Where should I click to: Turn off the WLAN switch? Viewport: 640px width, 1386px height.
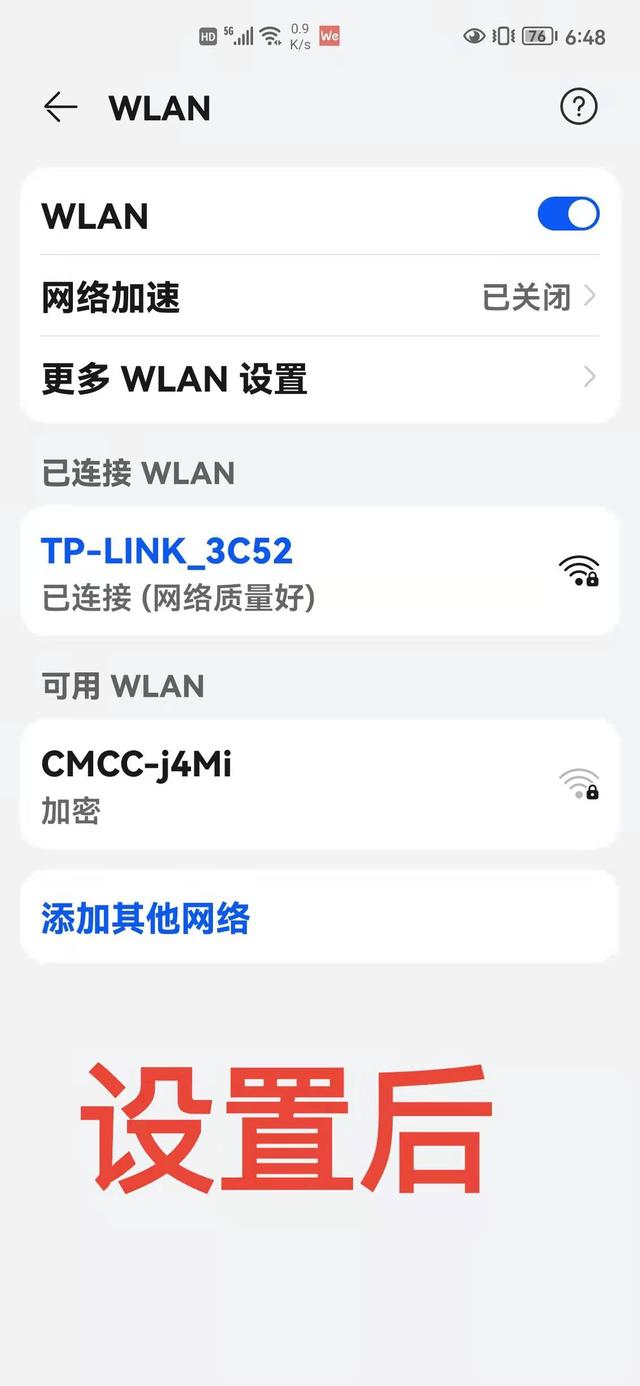(568, 214)
